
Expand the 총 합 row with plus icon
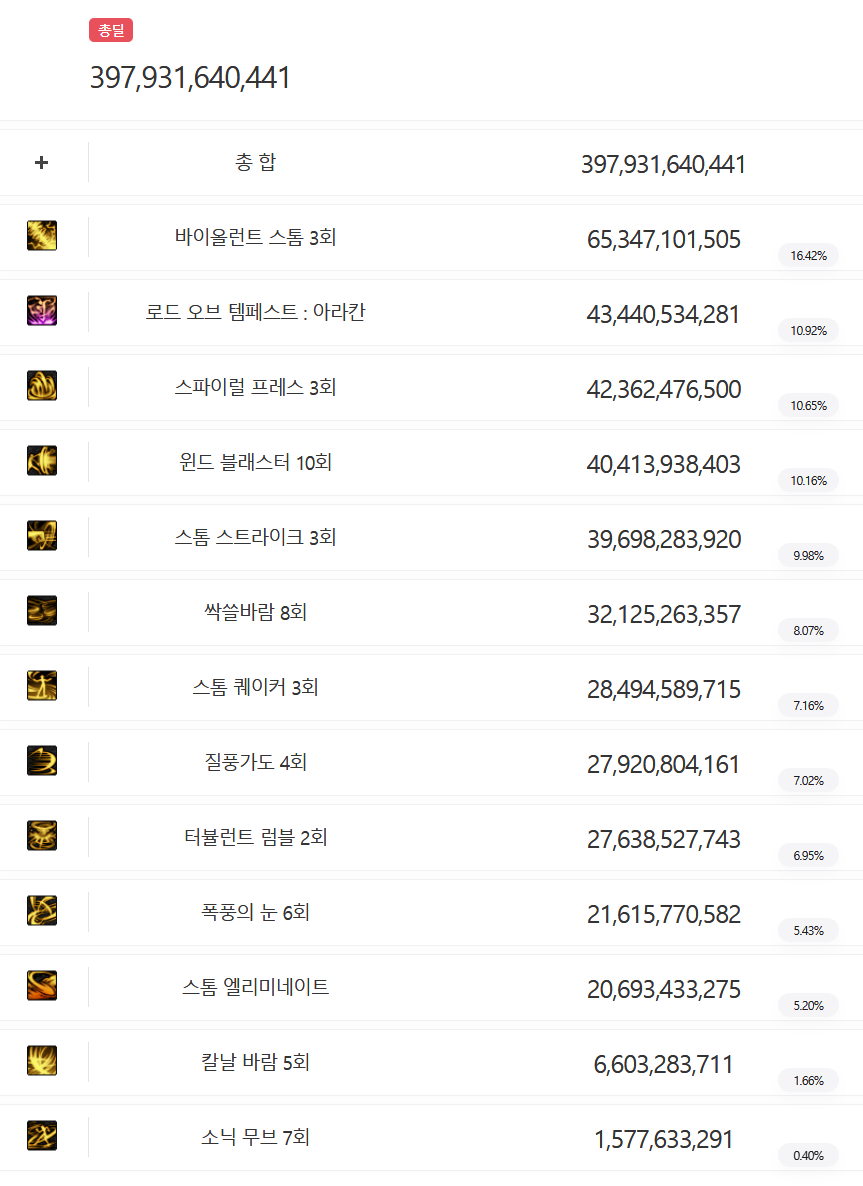[42, 163]
